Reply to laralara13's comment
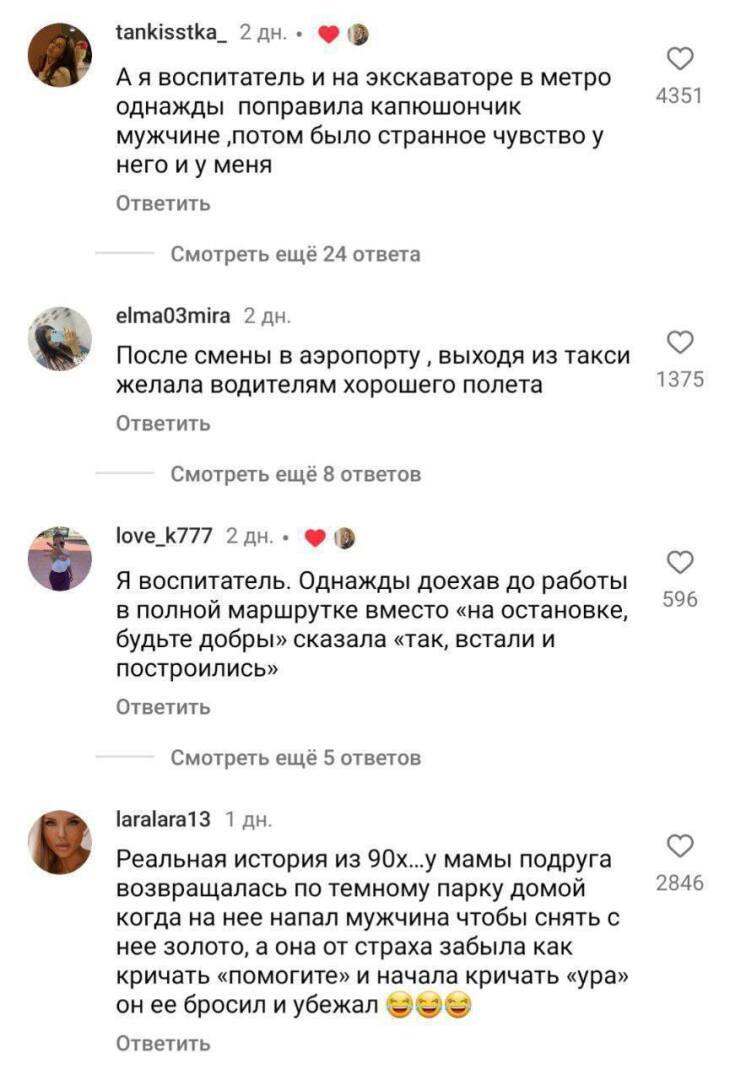The height and width of the screenshot is (1080, 730). (164, 1043)
